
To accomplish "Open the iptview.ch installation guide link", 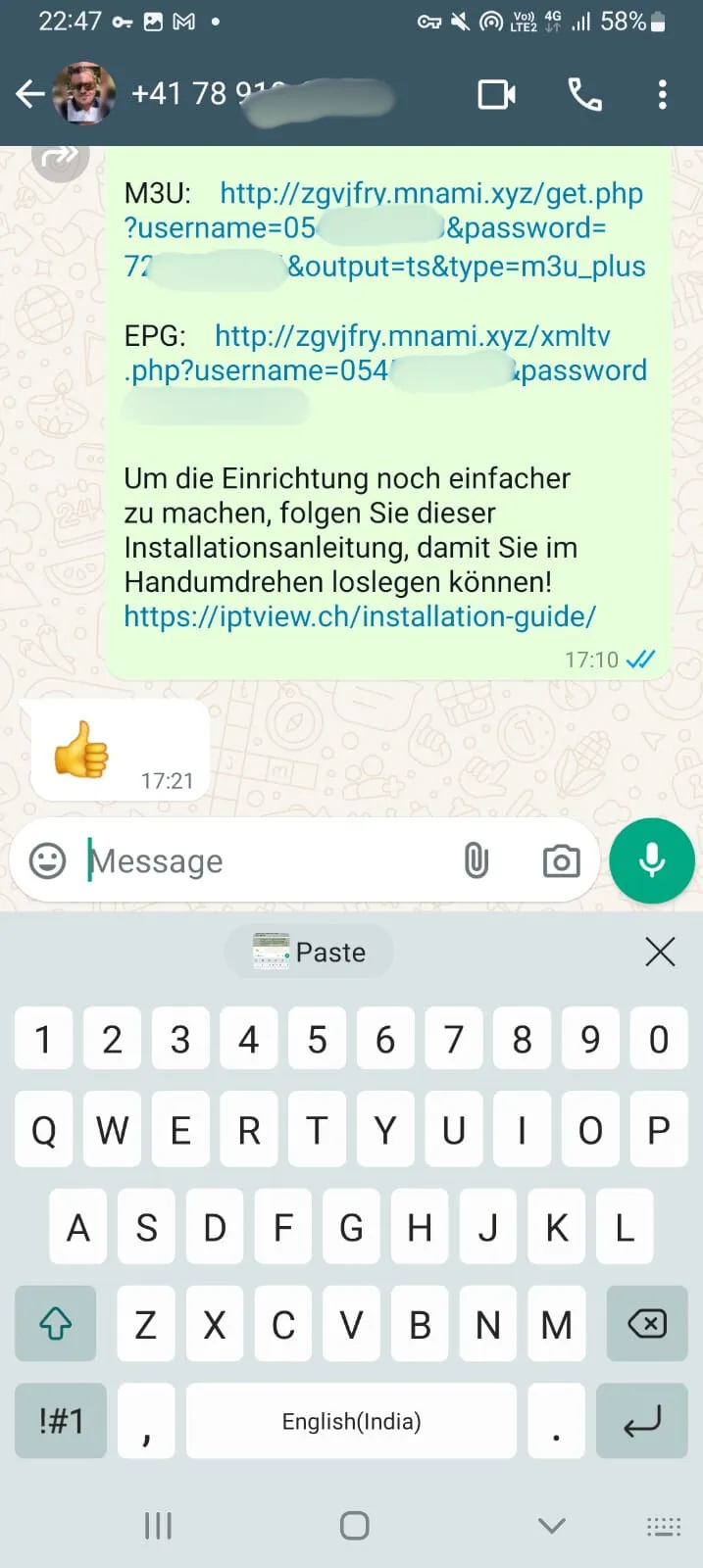I will [359, 616].
